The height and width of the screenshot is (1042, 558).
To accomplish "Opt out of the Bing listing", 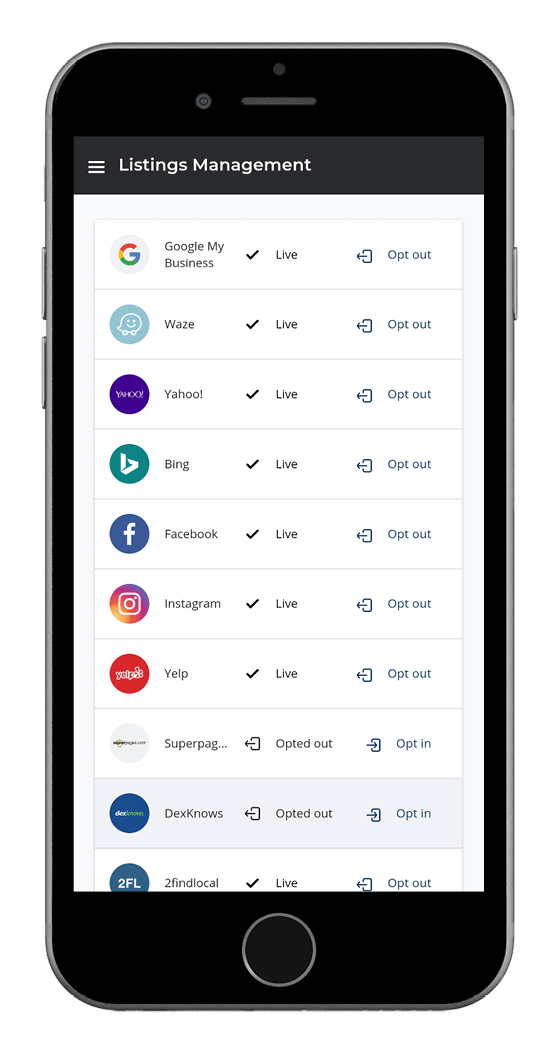I will point(394,465).
